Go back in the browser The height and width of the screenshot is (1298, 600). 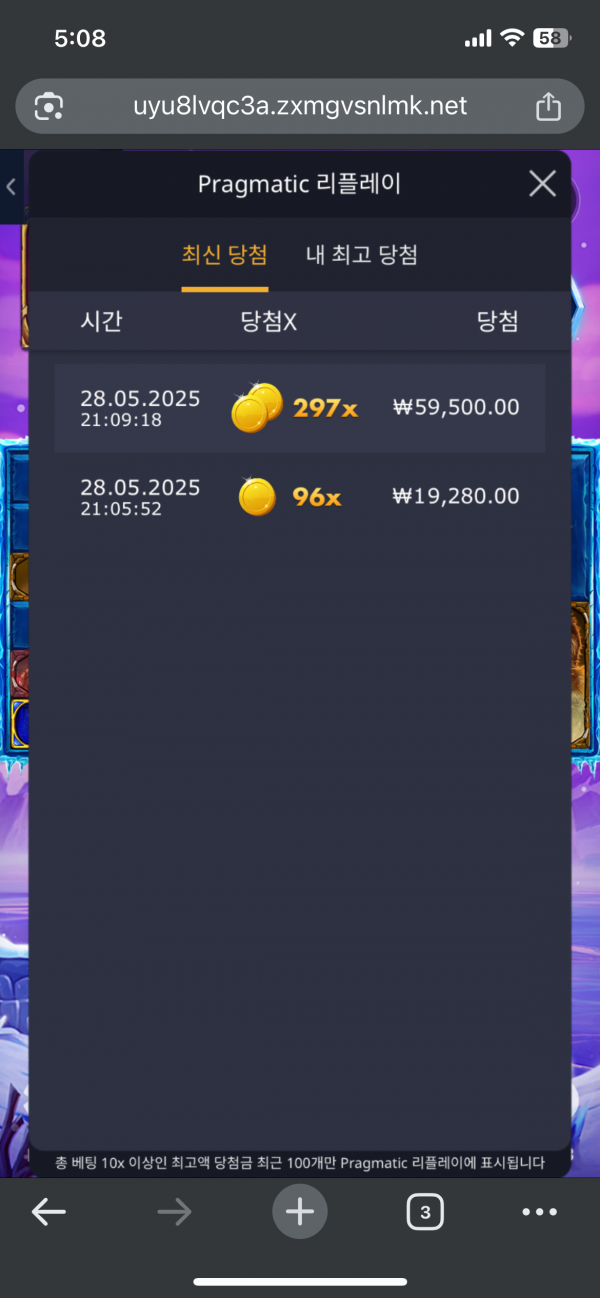48,1213
